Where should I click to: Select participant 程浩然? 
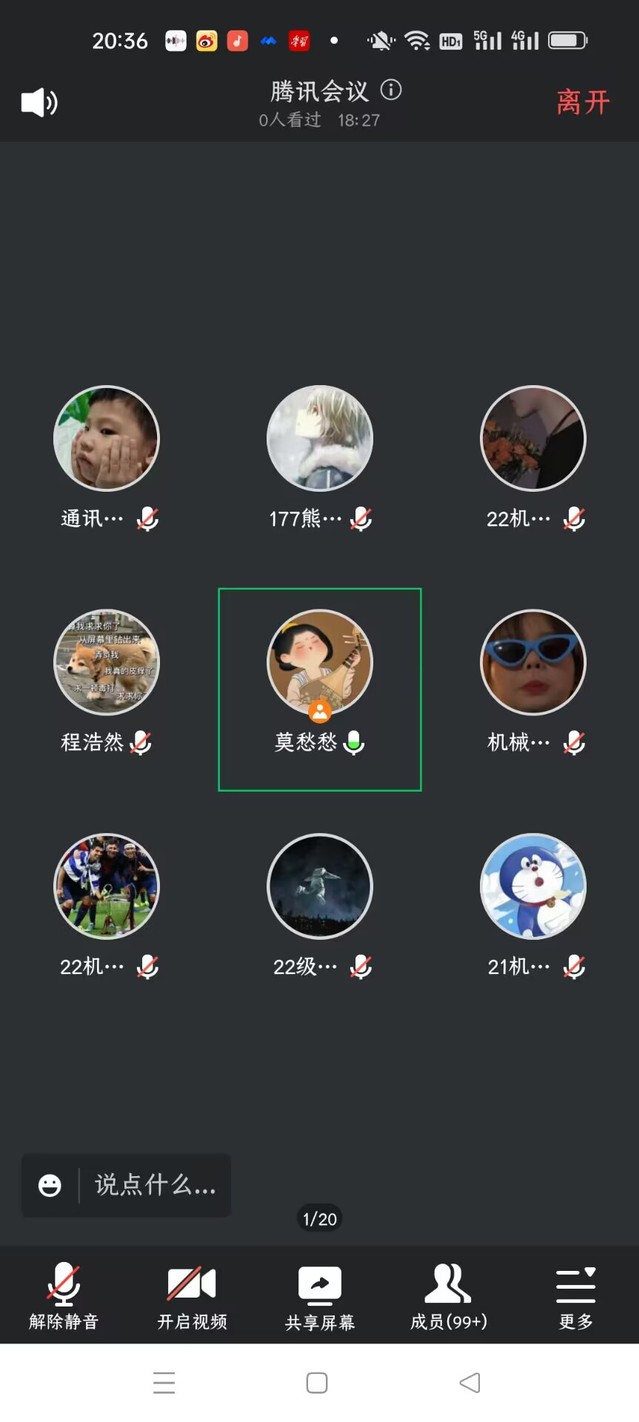tap(106, 662)
